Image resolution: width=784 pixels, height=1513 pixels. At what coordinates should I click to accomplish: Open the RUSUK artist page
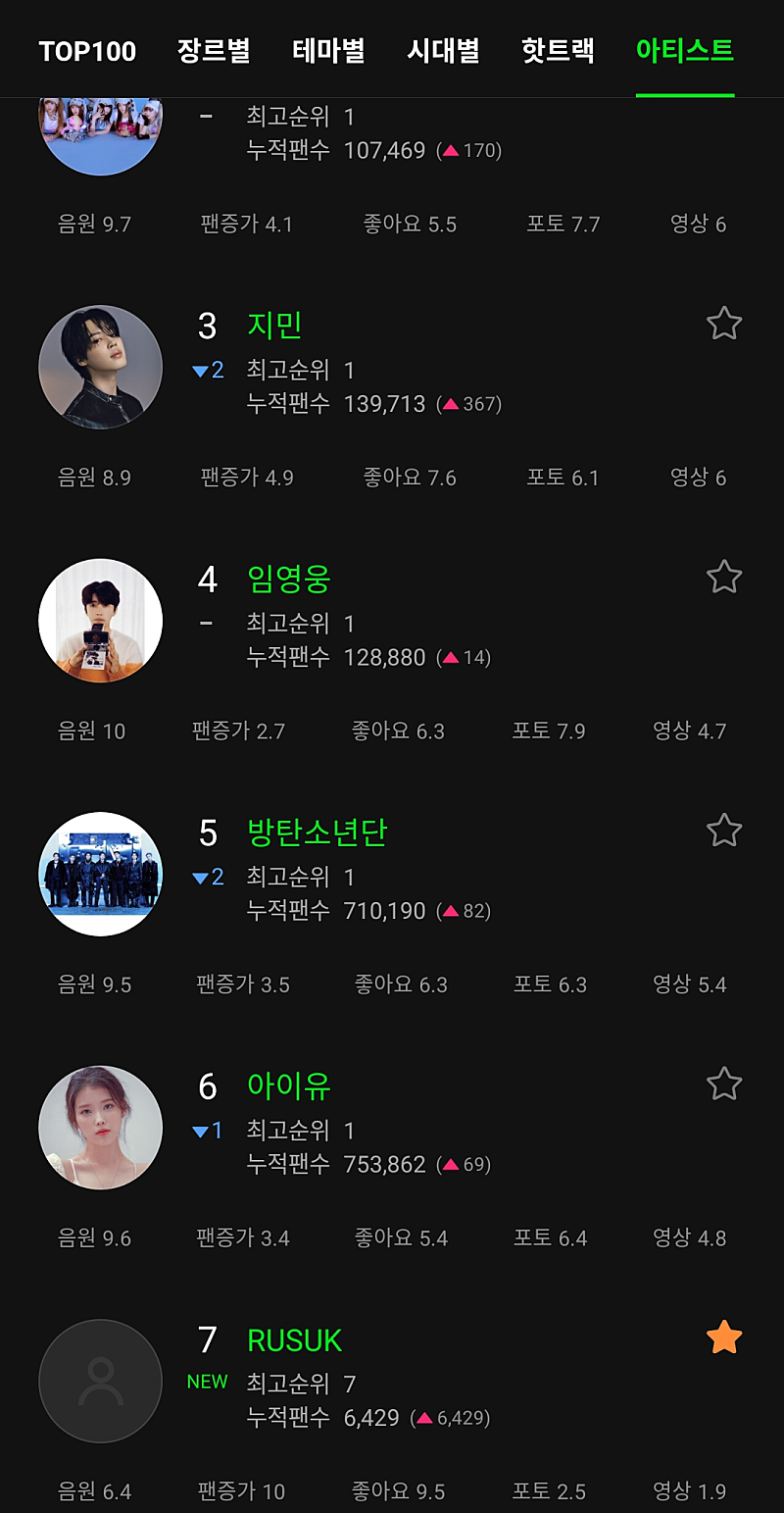click(x=295, y=1340)
